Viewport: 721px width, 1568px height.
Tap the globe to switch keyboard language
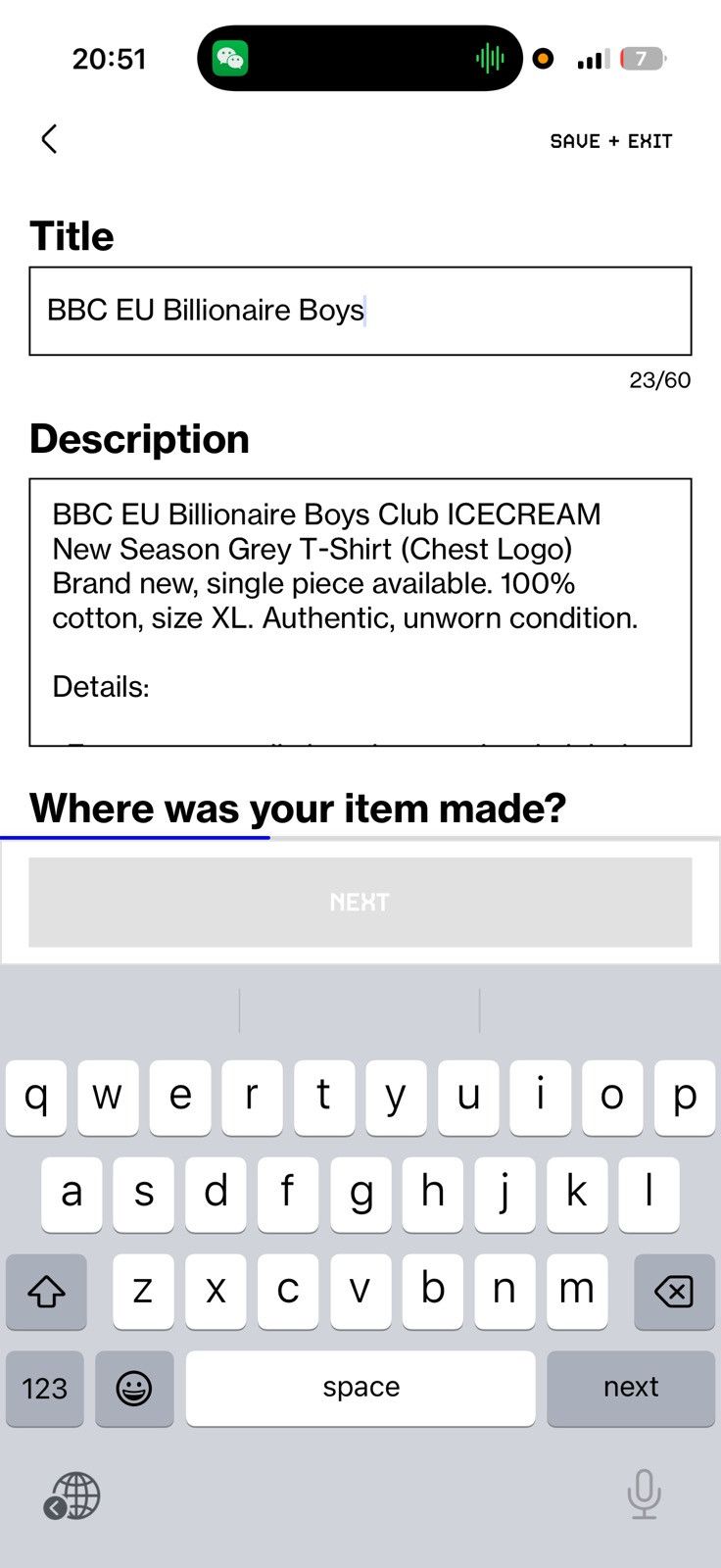pos(72,1496)
